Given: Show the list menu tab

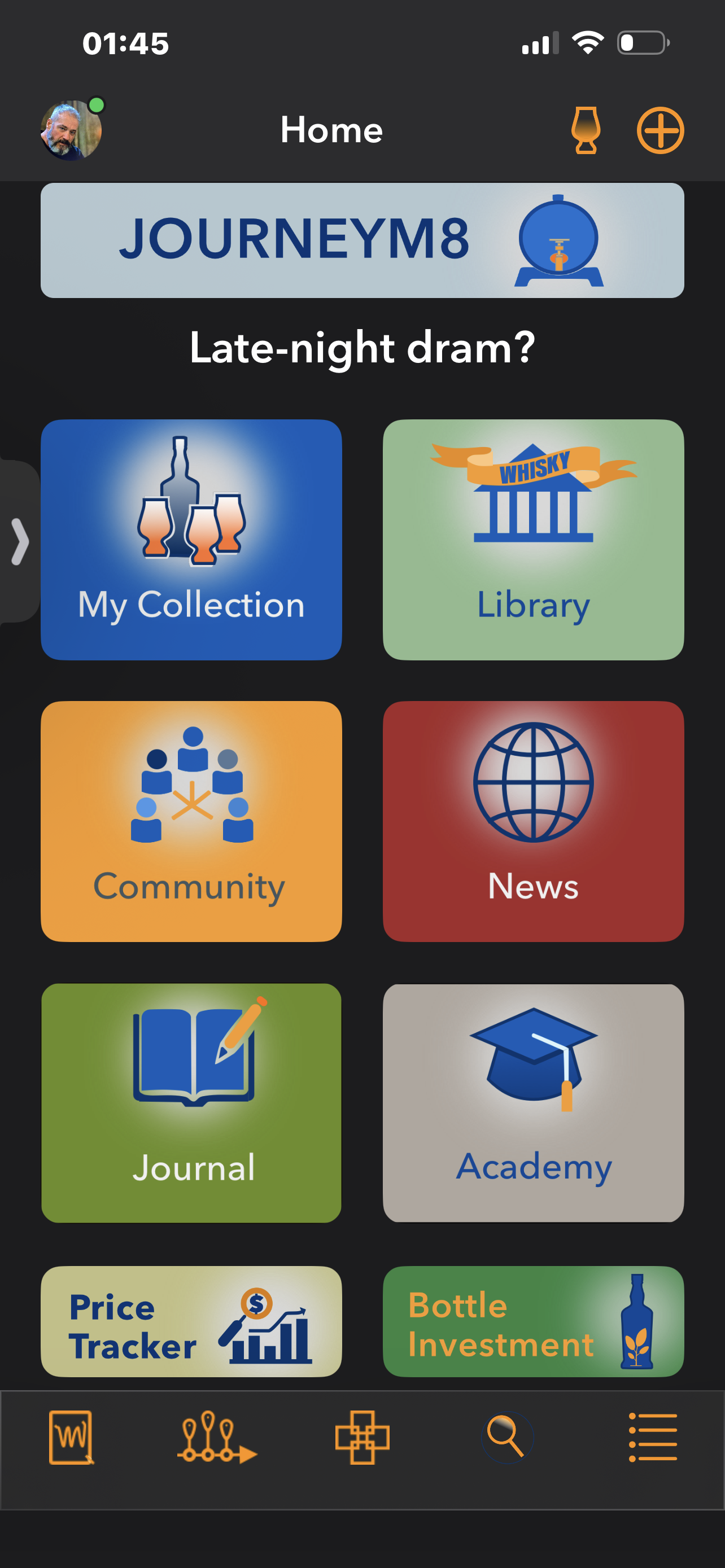Looking at the screenshot, I should point(653,1438).
